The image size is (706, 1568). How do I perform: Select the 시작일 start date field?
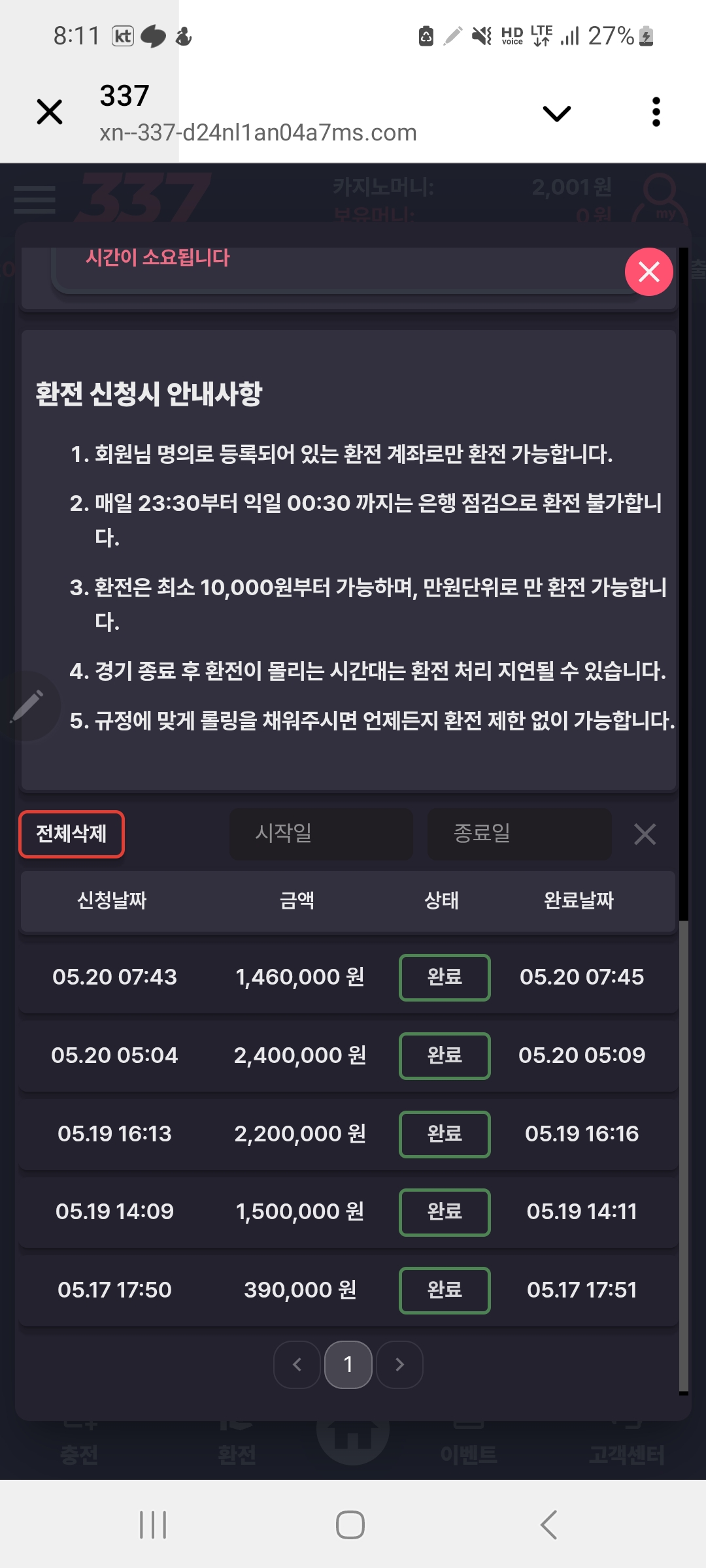tap(321, 834)
